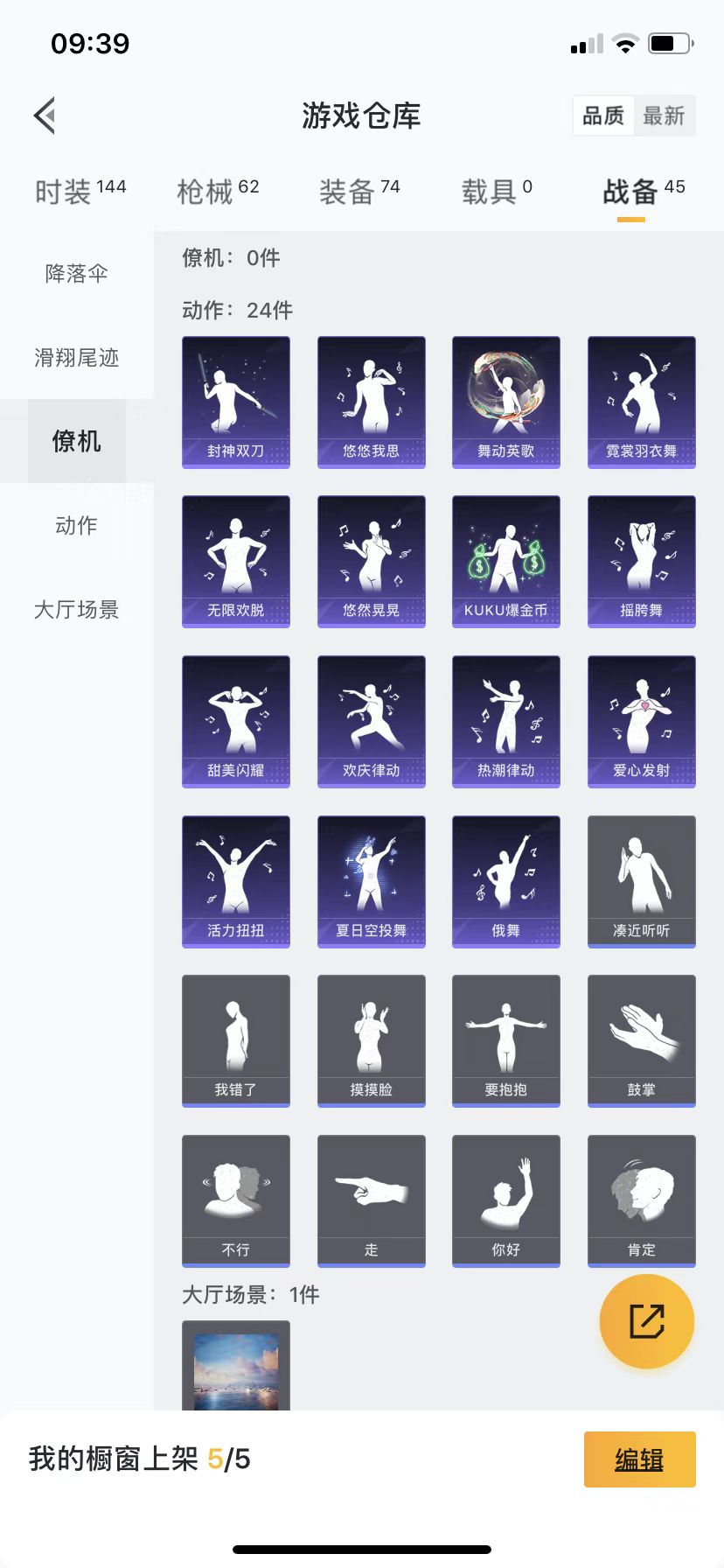The height and width of the screenshot is (1568, 724).
Task: Open the 爱心发射 action item
Action: (642, 722)
